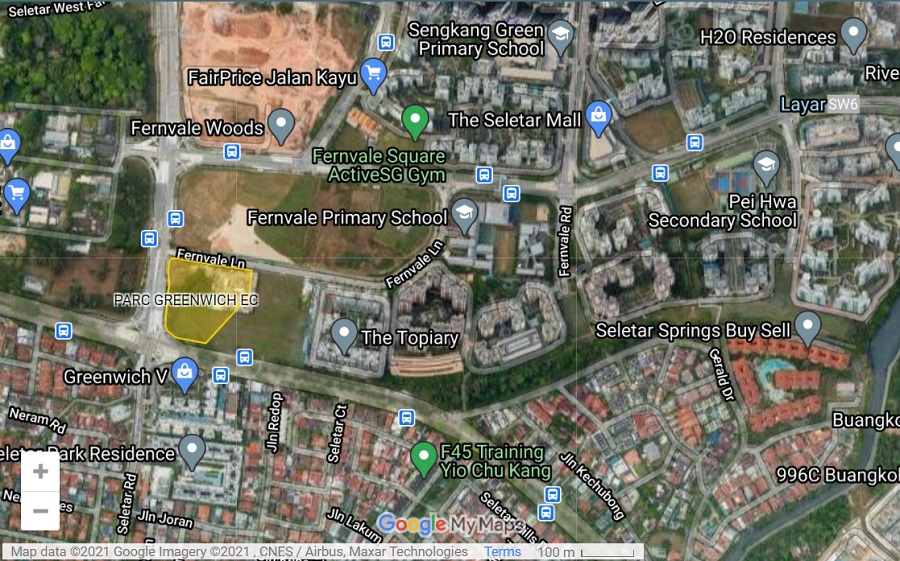Select the FairPrice Jalan Kayu marker

(373, 72)
